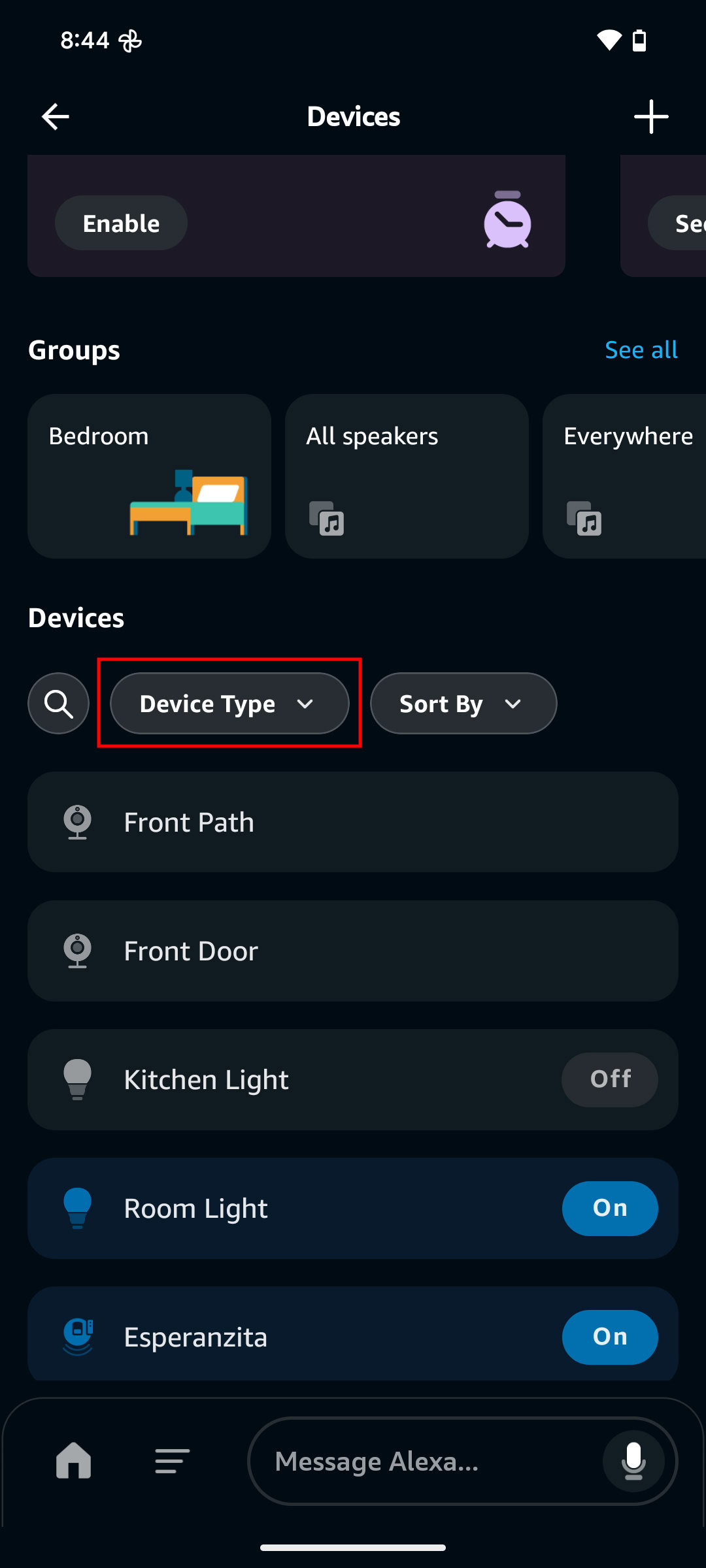Open the menu lines icon
This screenshot has height=1568, width=706.
[x=173, y=1461]
